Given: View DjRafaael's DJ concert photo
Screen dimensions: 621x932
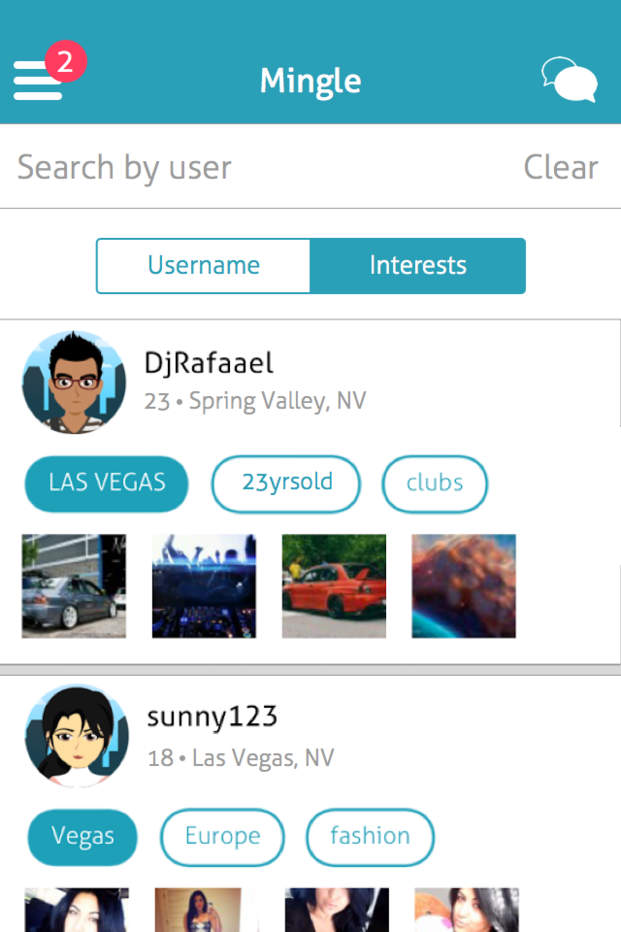Looking at the screenshot, I should coord(204,586).
